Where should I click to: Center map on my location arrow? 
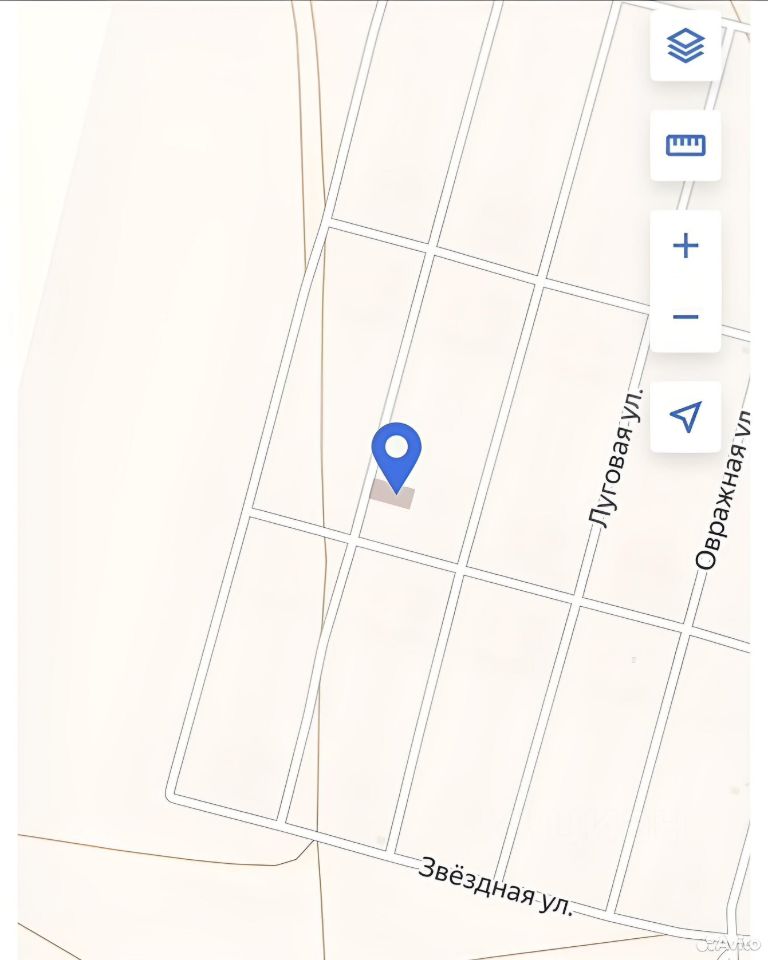pos(686,416)
